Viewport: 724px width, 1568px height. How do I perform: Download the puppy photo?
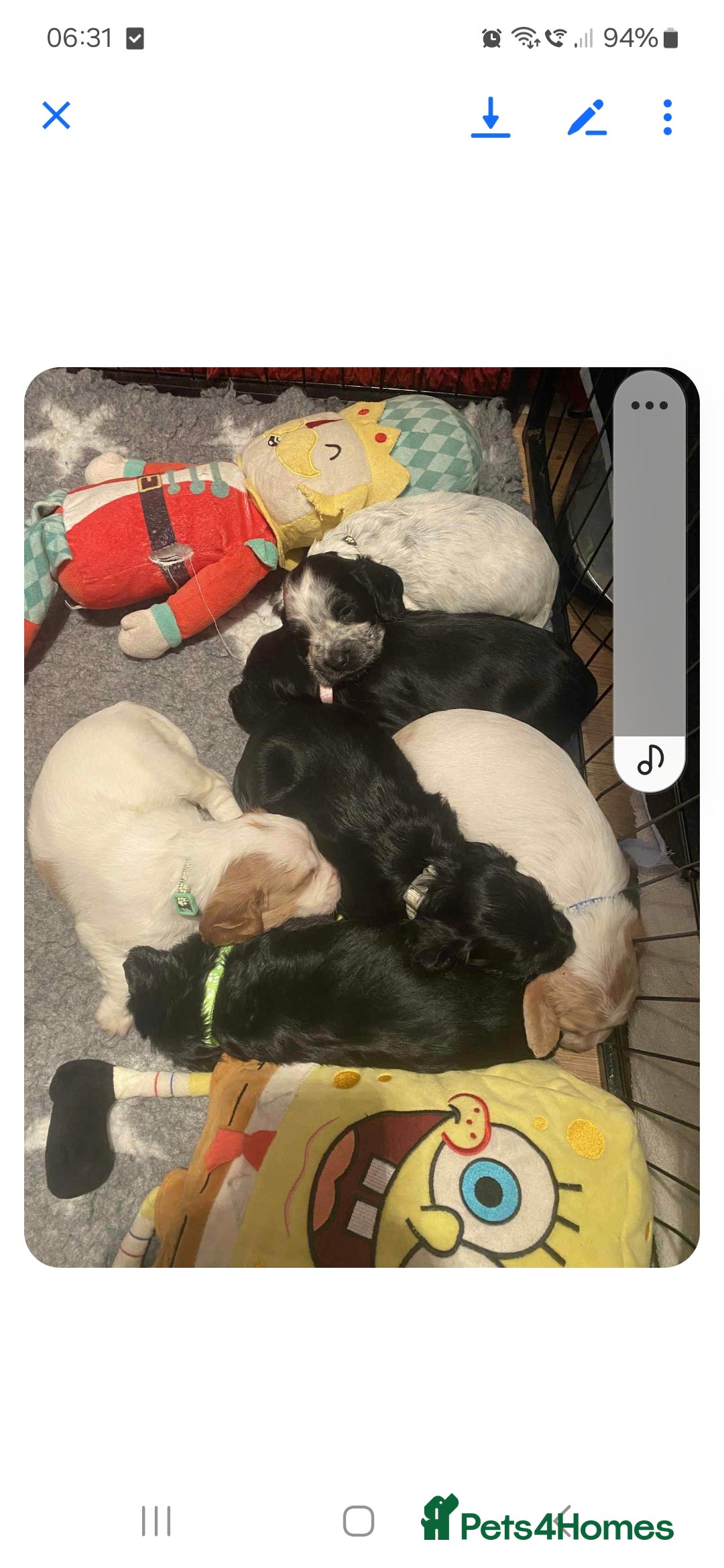[x=491, y=117]
